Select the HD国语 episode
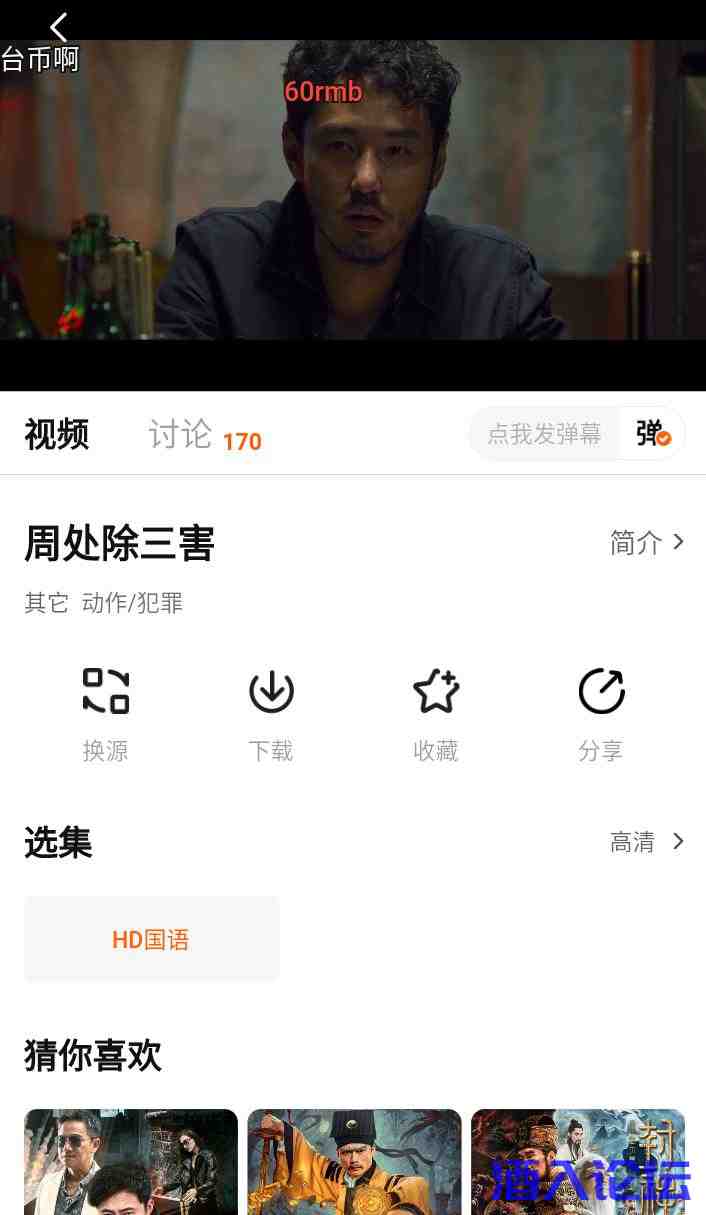706x1215 pixels. coord(151,939)
